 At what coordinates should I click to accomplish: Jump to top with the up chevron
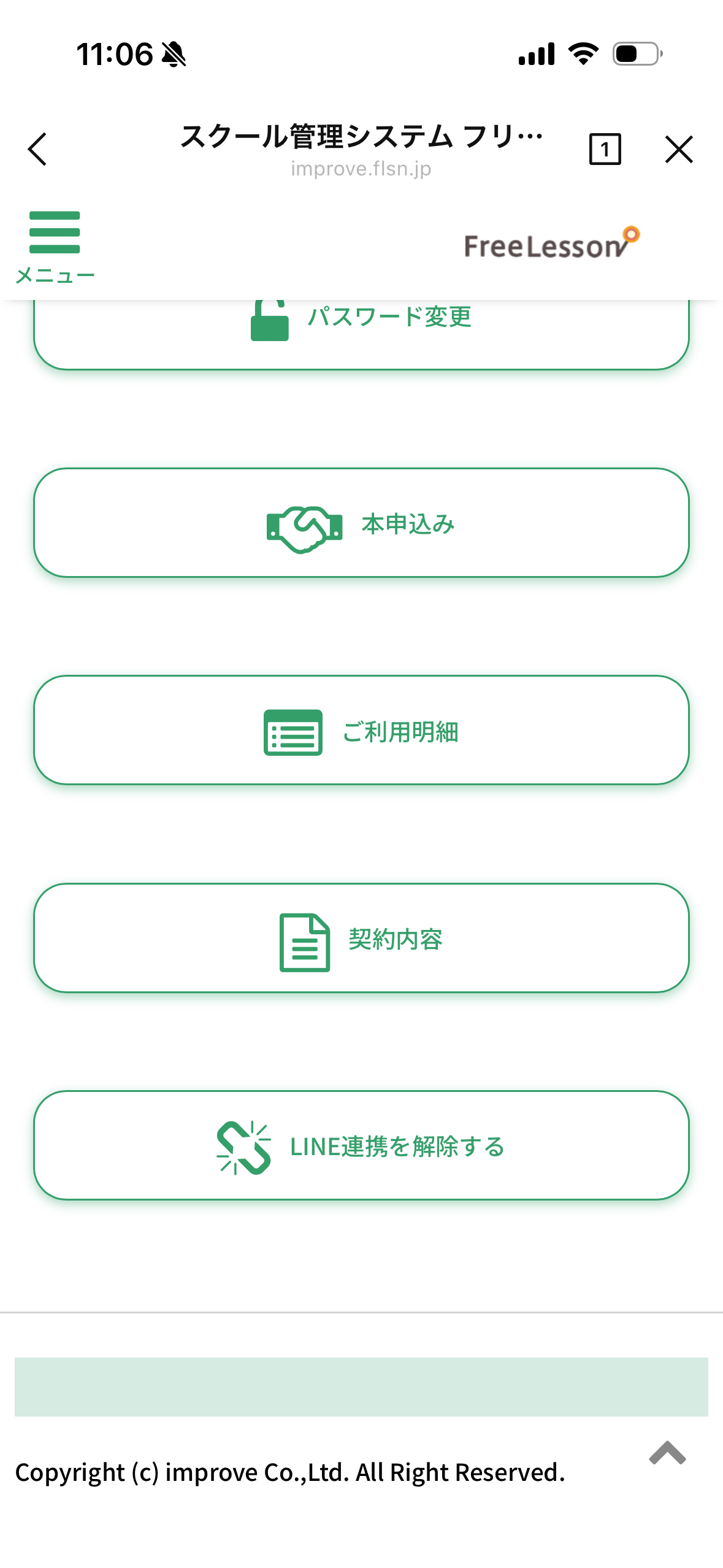(x=667, y=1453)
